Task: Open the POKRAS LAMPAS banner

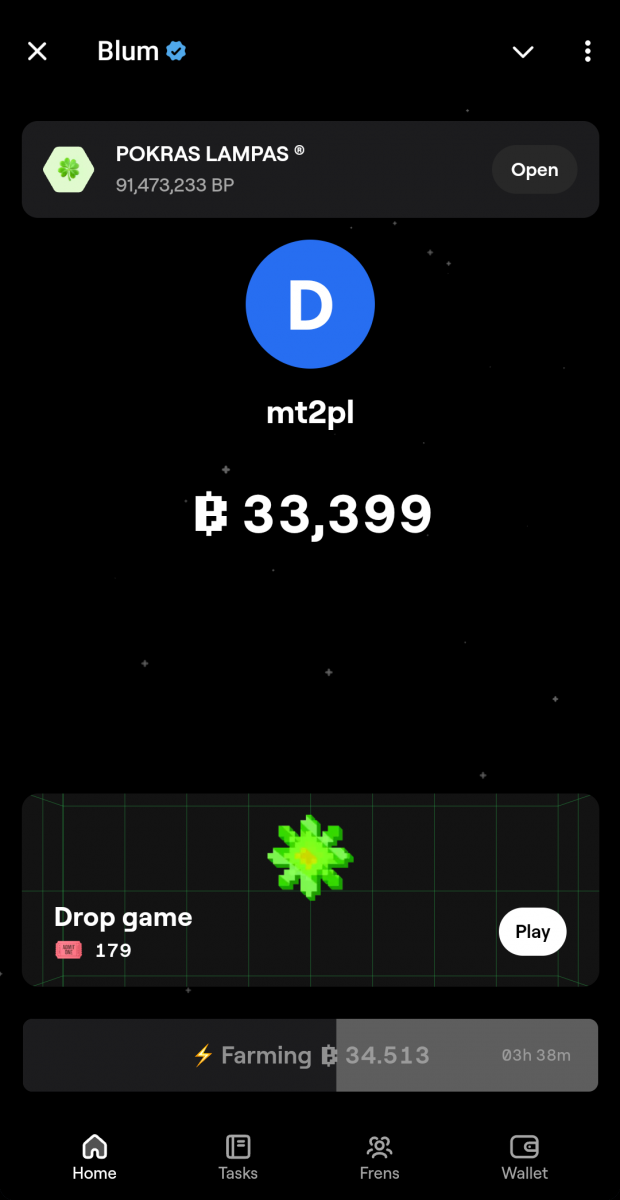Action: pyautogui.click(x=534, y=170)
